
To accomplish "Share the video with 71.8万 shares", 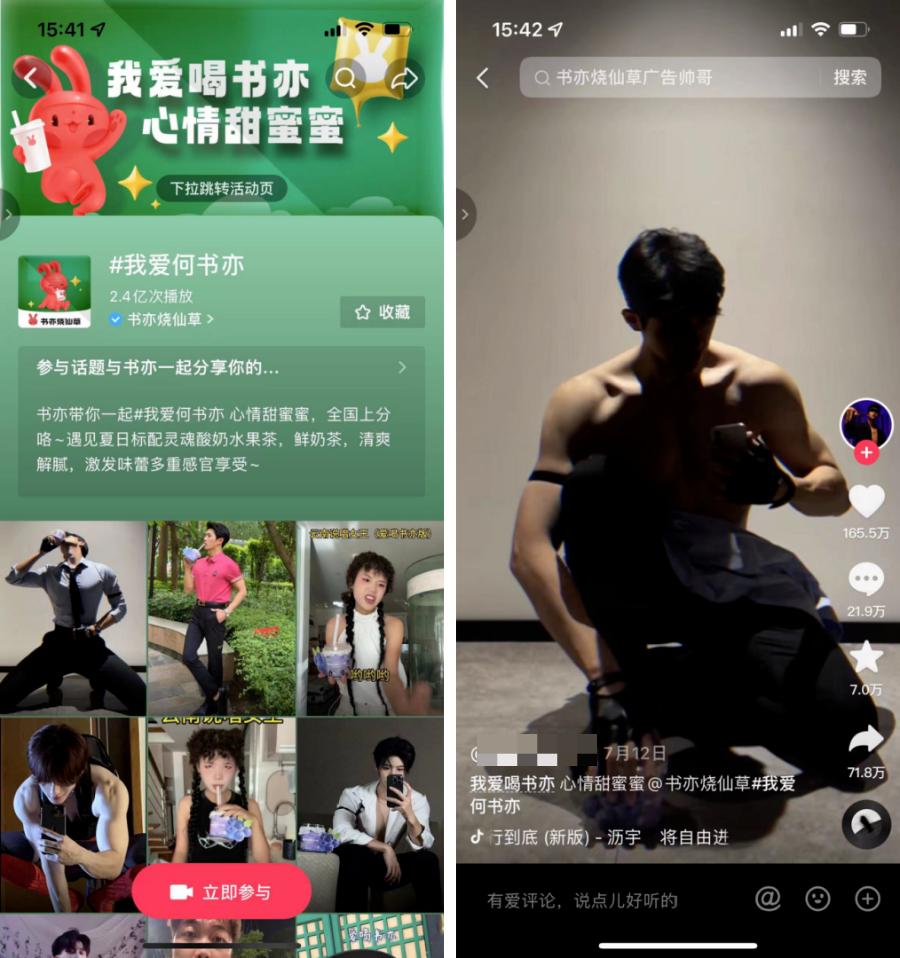I will tap(866, 740).
